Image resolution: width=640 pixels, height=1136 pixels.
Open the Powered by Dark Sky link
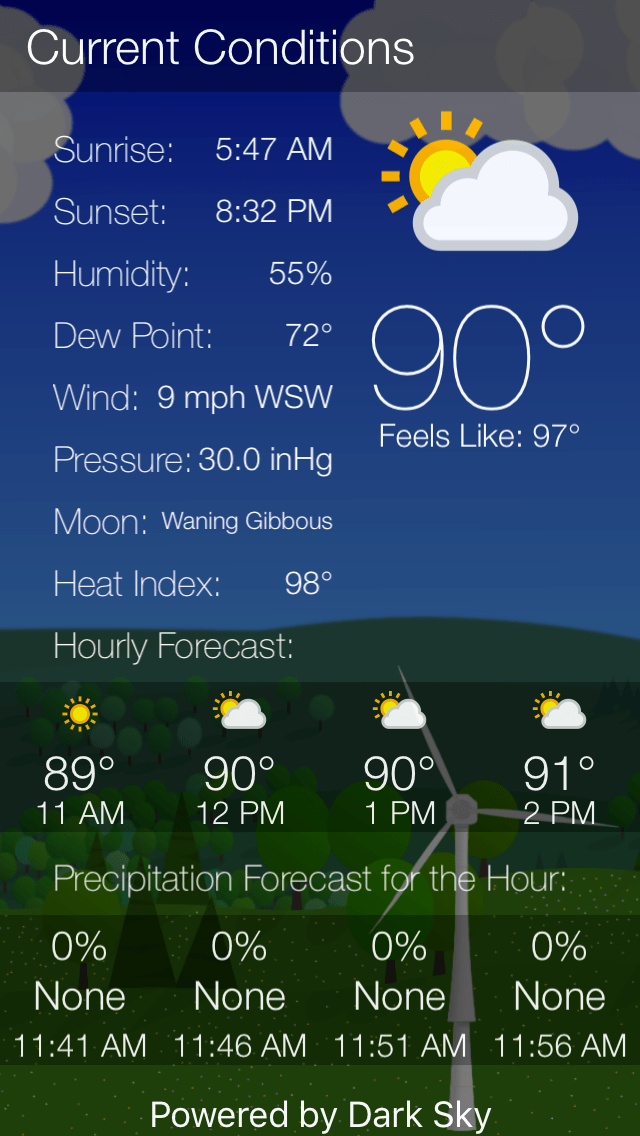(x=320, y=1114)
